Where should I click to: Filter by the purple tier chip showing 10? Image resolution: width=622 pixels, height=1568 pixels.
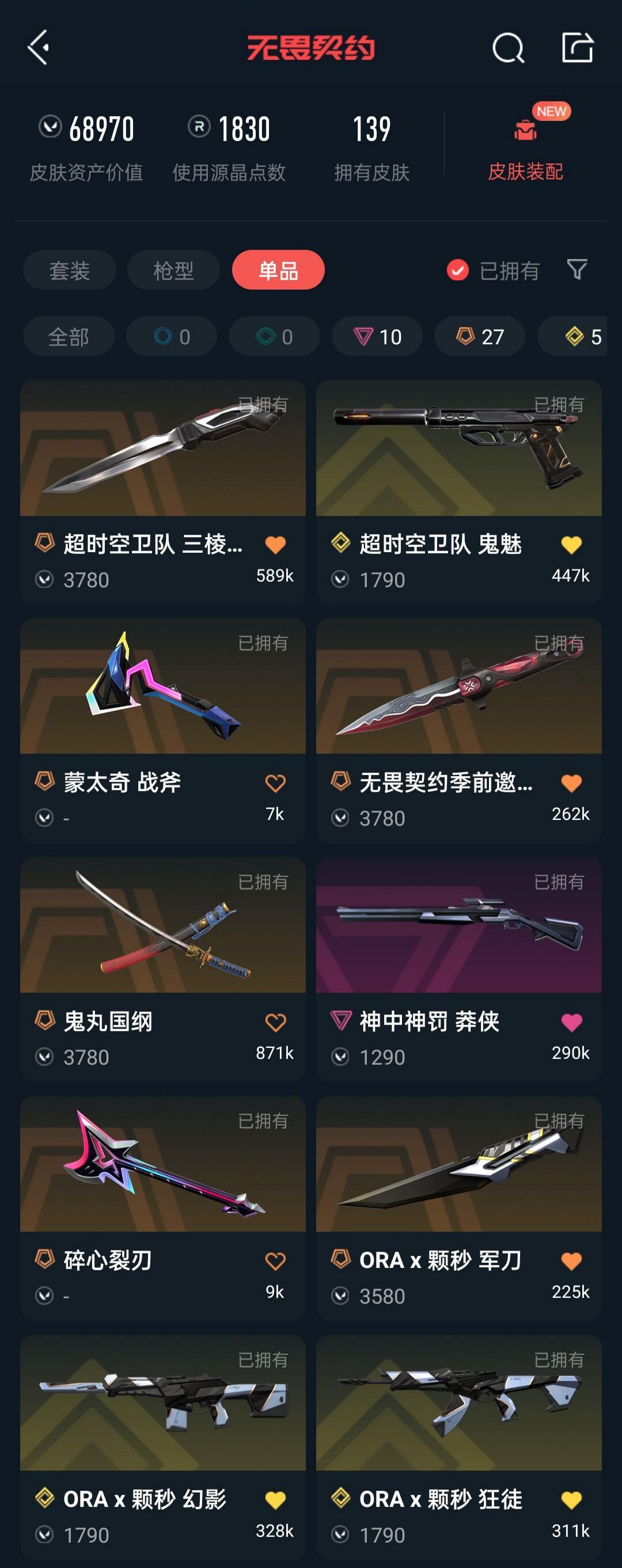377,336
